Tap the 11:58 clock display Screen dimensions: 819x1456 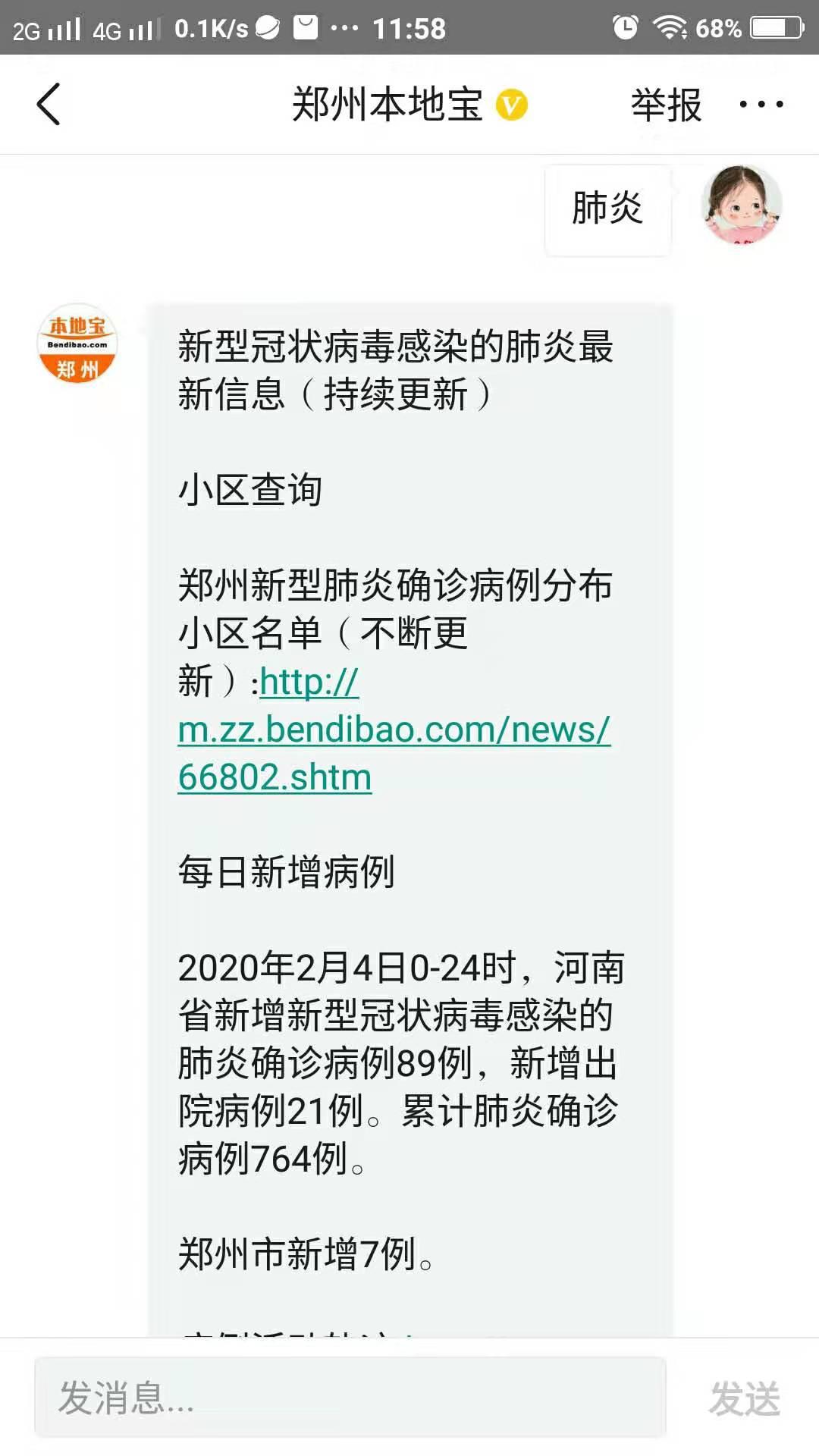click(x=409, y=27)
